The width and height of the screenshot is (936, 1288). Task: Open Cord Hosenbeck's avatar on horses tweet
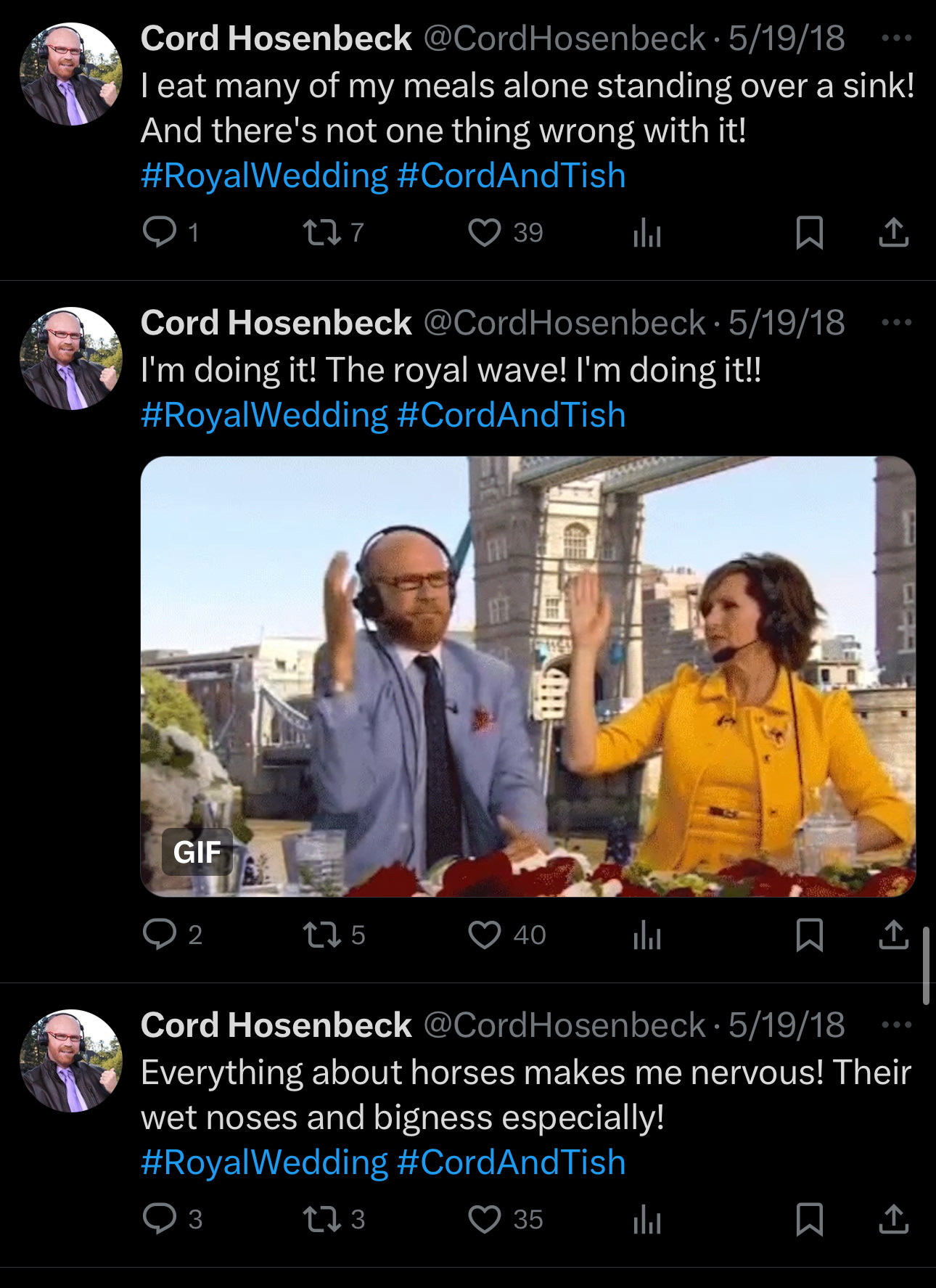pyautogui.click(x=71, y=1061)
